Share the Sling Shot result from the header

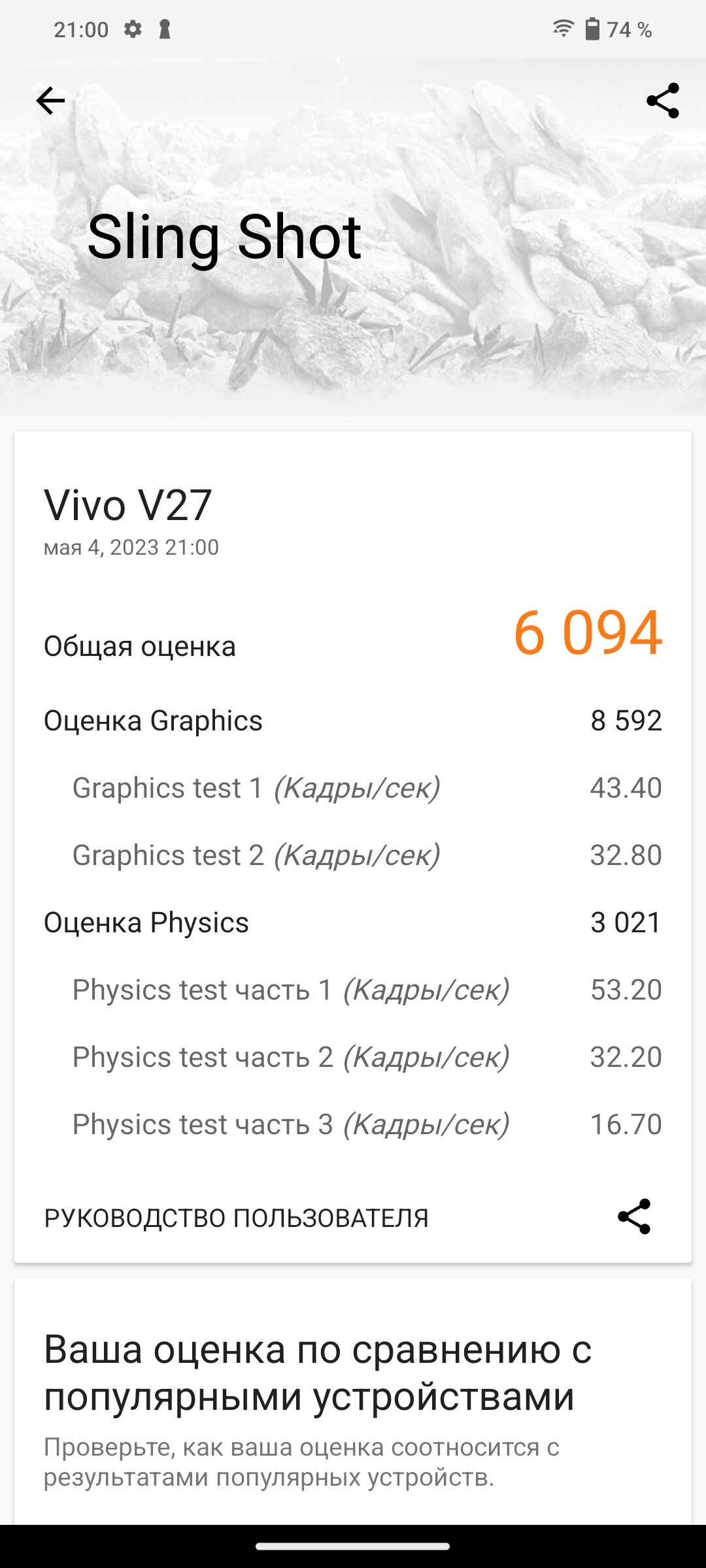click(x=662, y=101)
